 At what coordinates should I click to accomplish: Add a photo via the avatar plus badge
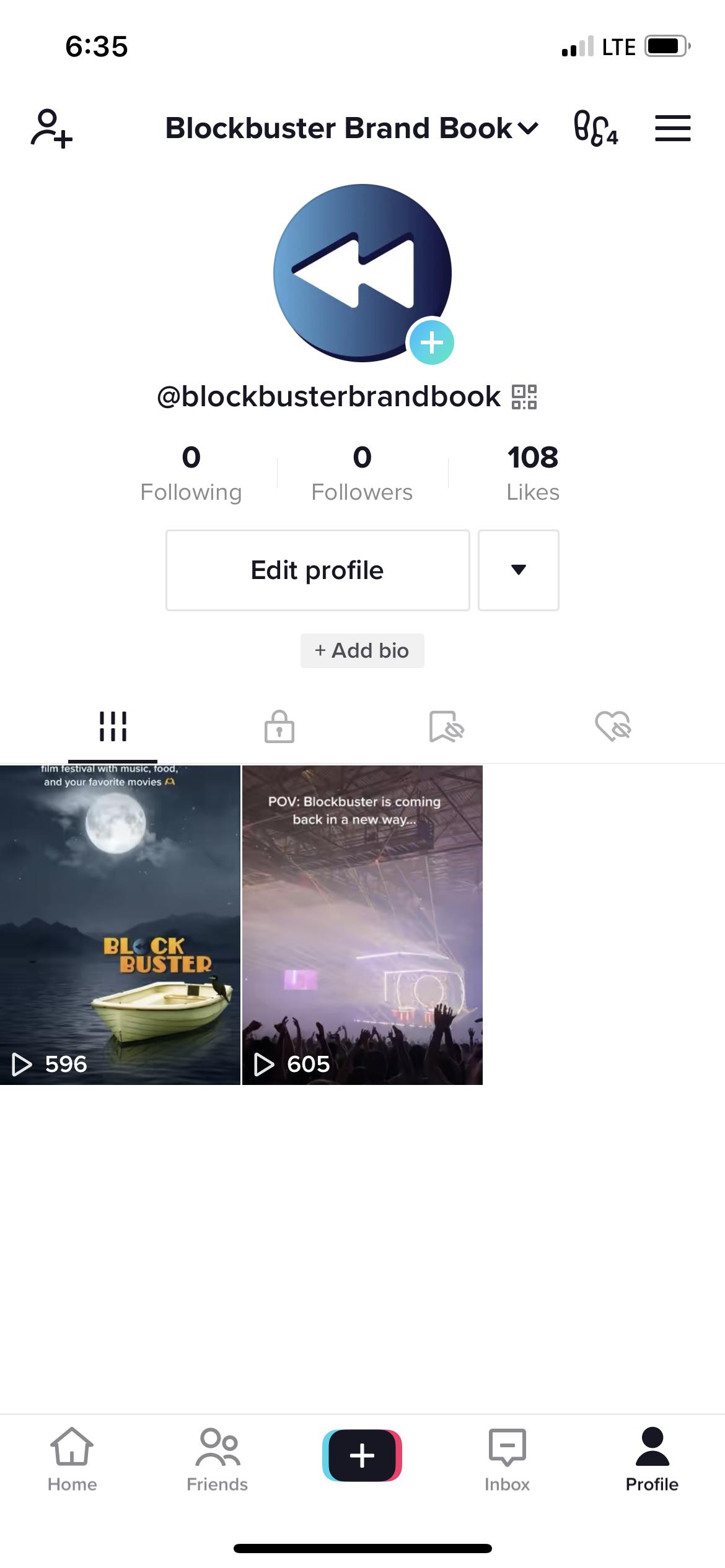click(431, 342)
